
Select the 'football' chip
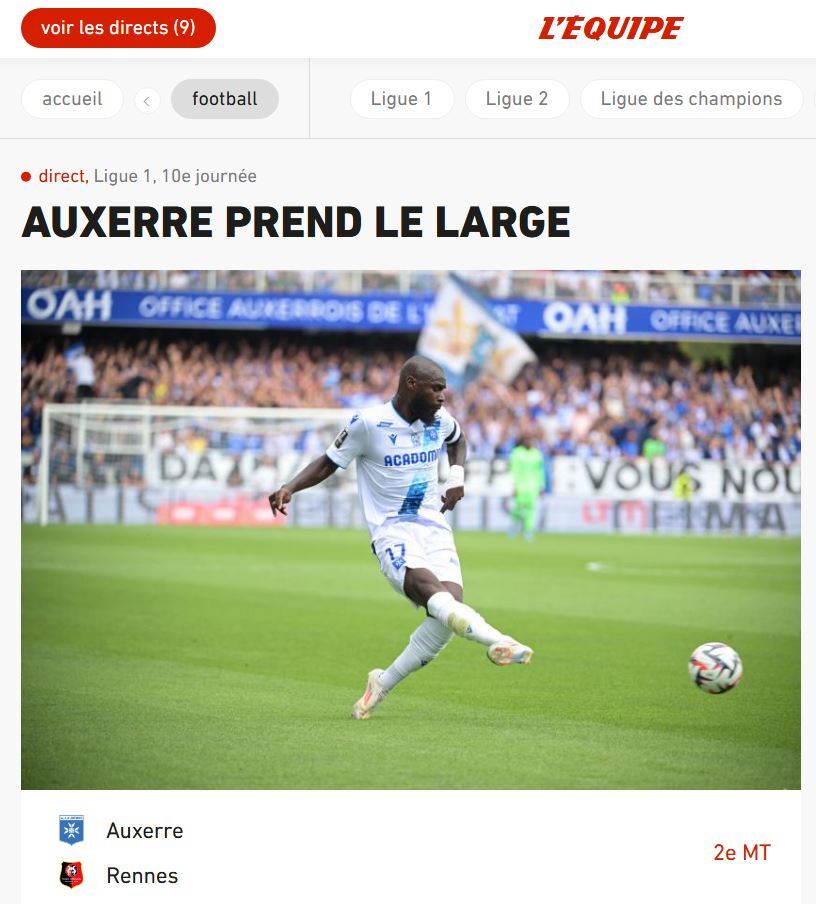pyautogui.click(x=224, y=99)
